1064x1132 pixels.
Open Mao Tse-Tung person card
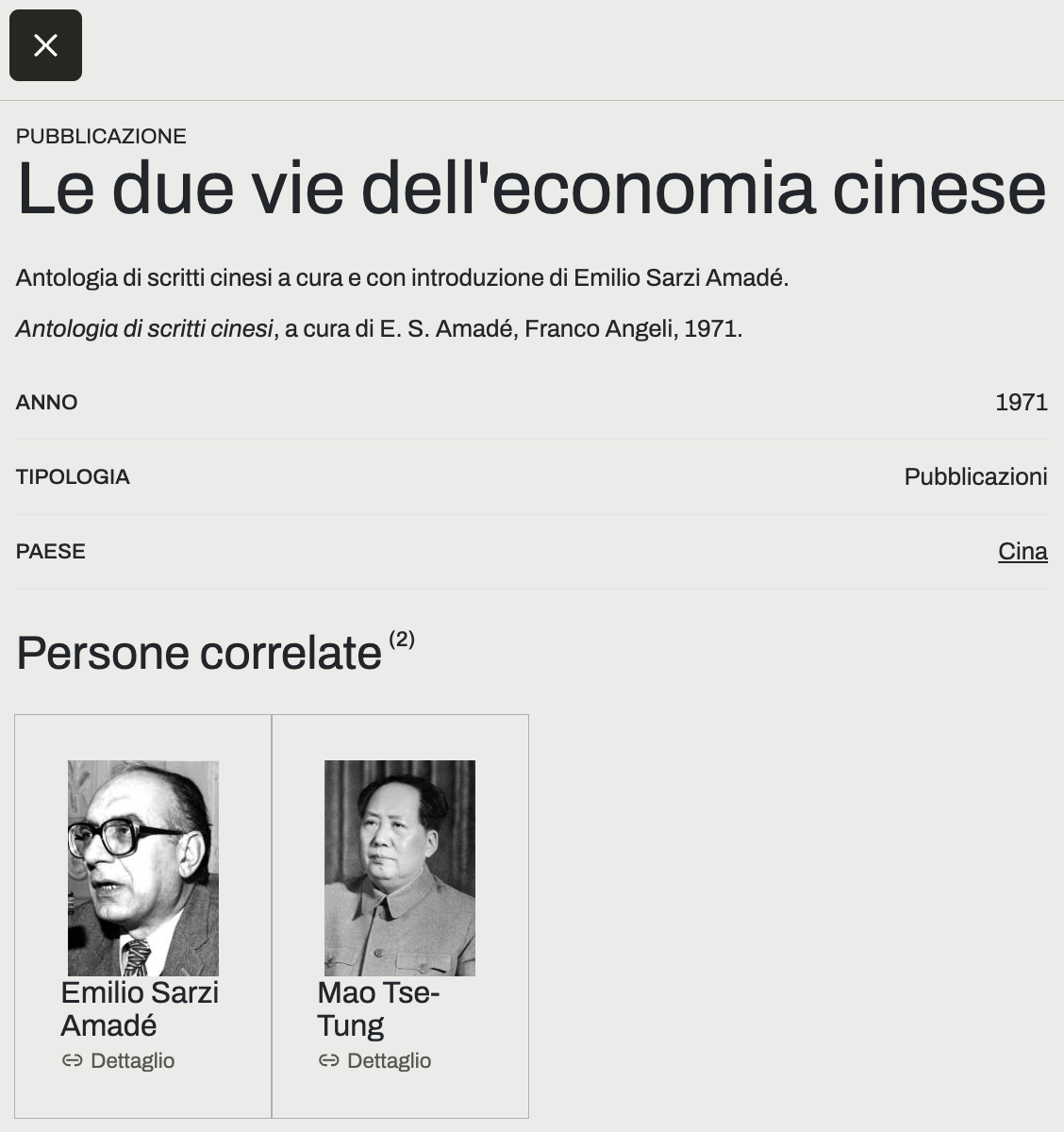[x=399, y=868]
